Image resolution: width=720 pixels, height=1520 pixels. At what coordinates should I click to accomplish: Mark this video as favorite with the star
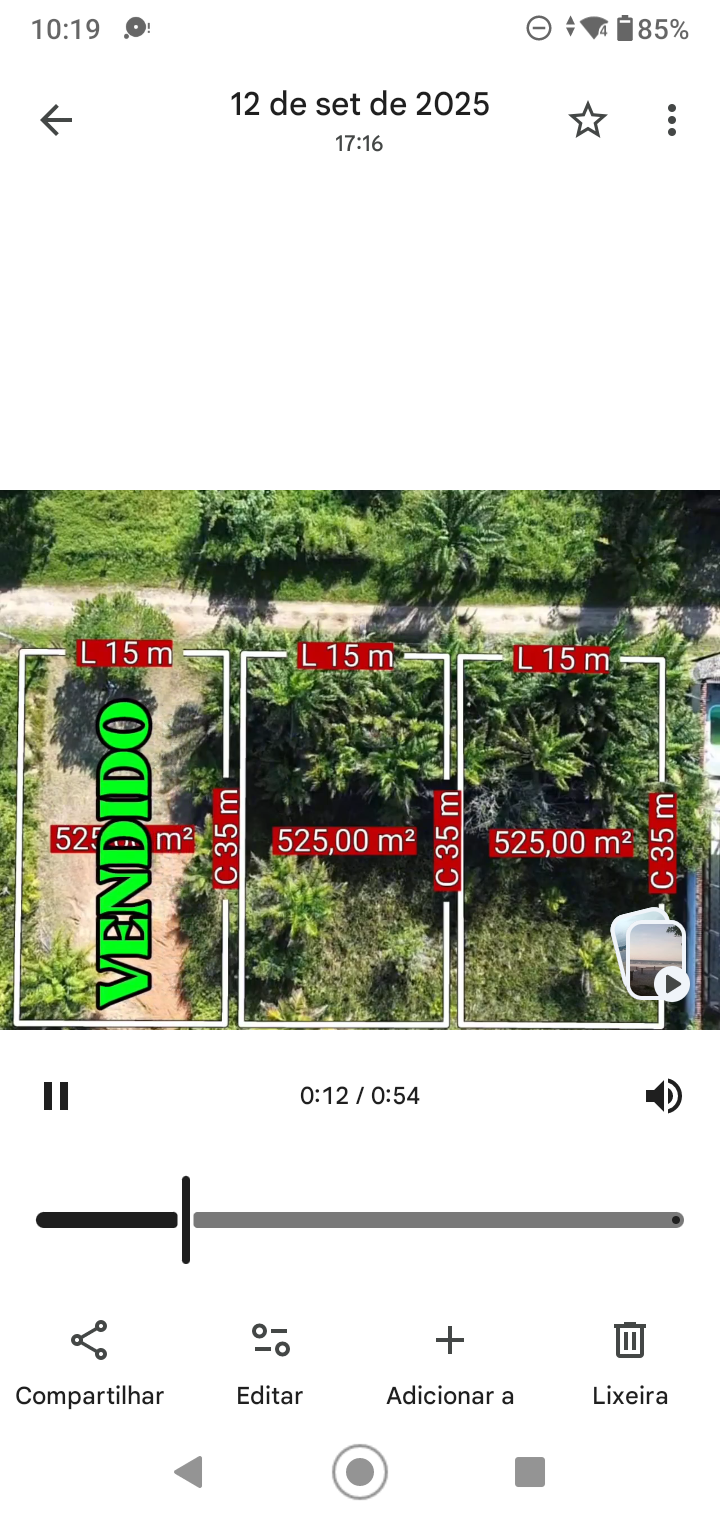pyautogui.click(x=588, y=121)
